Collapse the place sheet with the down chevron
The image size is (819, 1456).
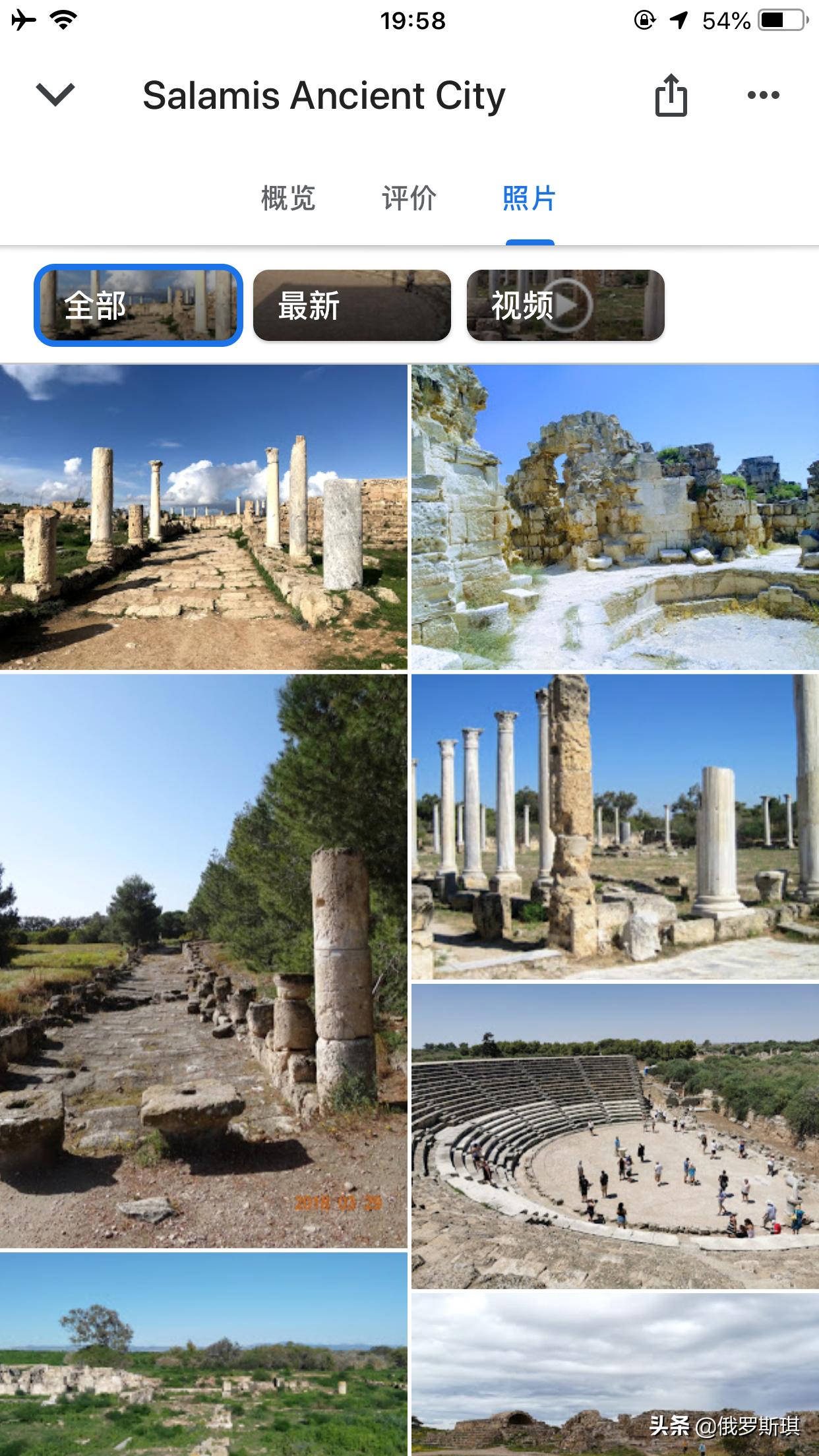(x=55, y=94)
